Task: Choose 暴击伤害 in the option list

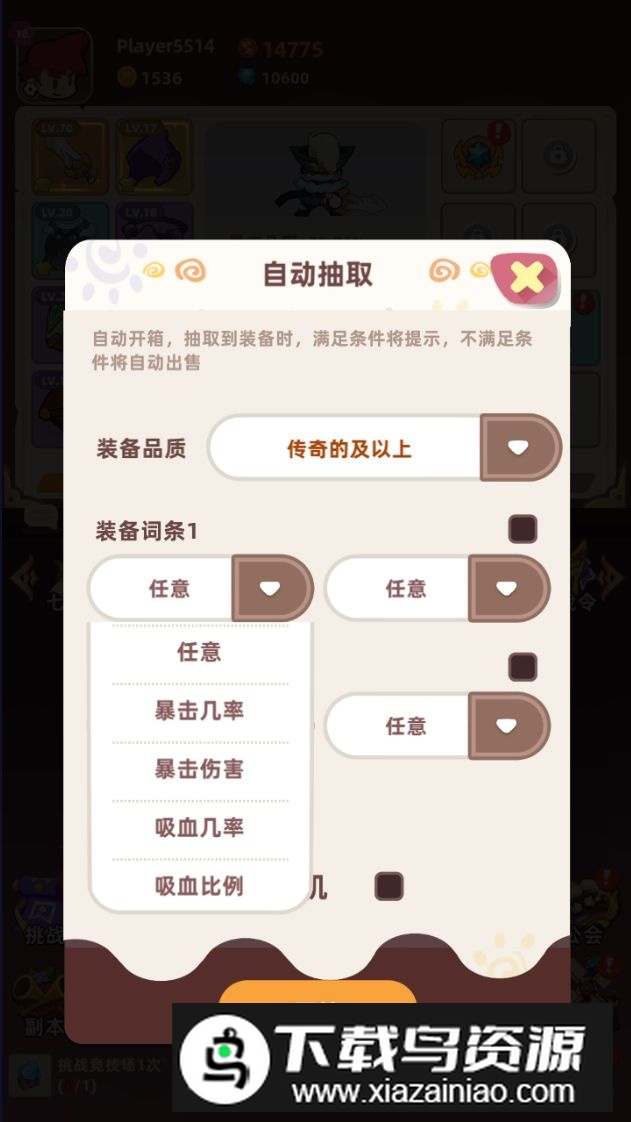Action: [199, 769]
